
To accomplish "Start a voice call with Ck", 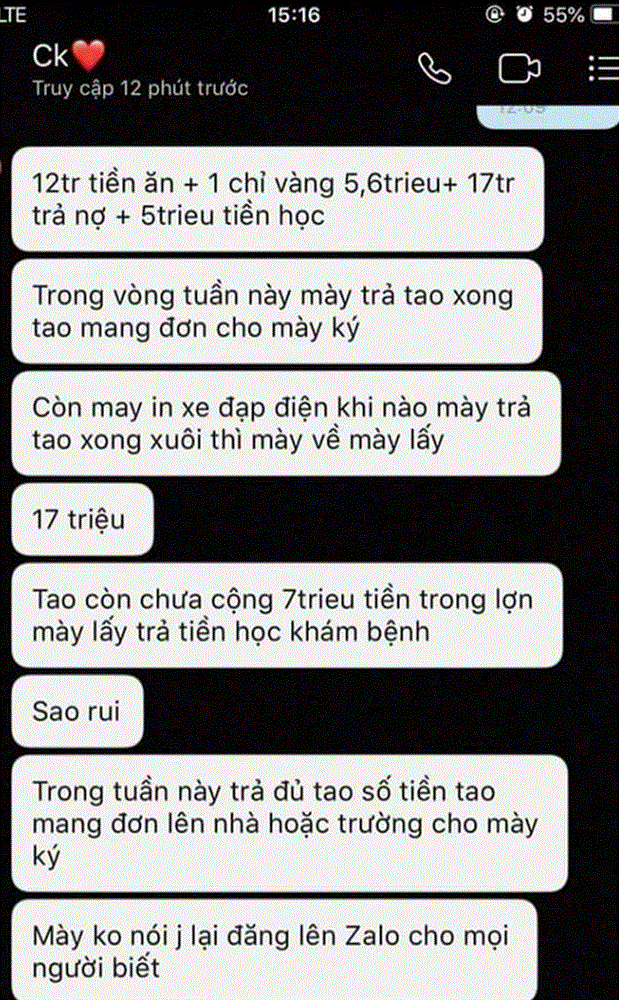I will 435,68.
